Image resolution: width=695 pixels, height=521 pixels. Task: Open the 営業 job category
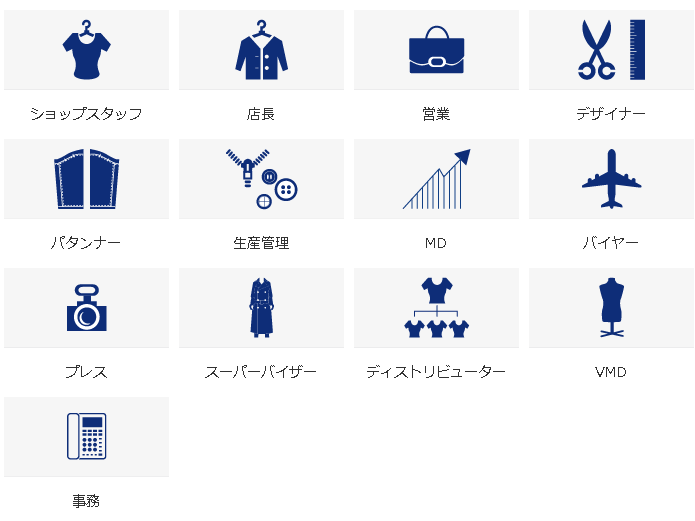436,50
